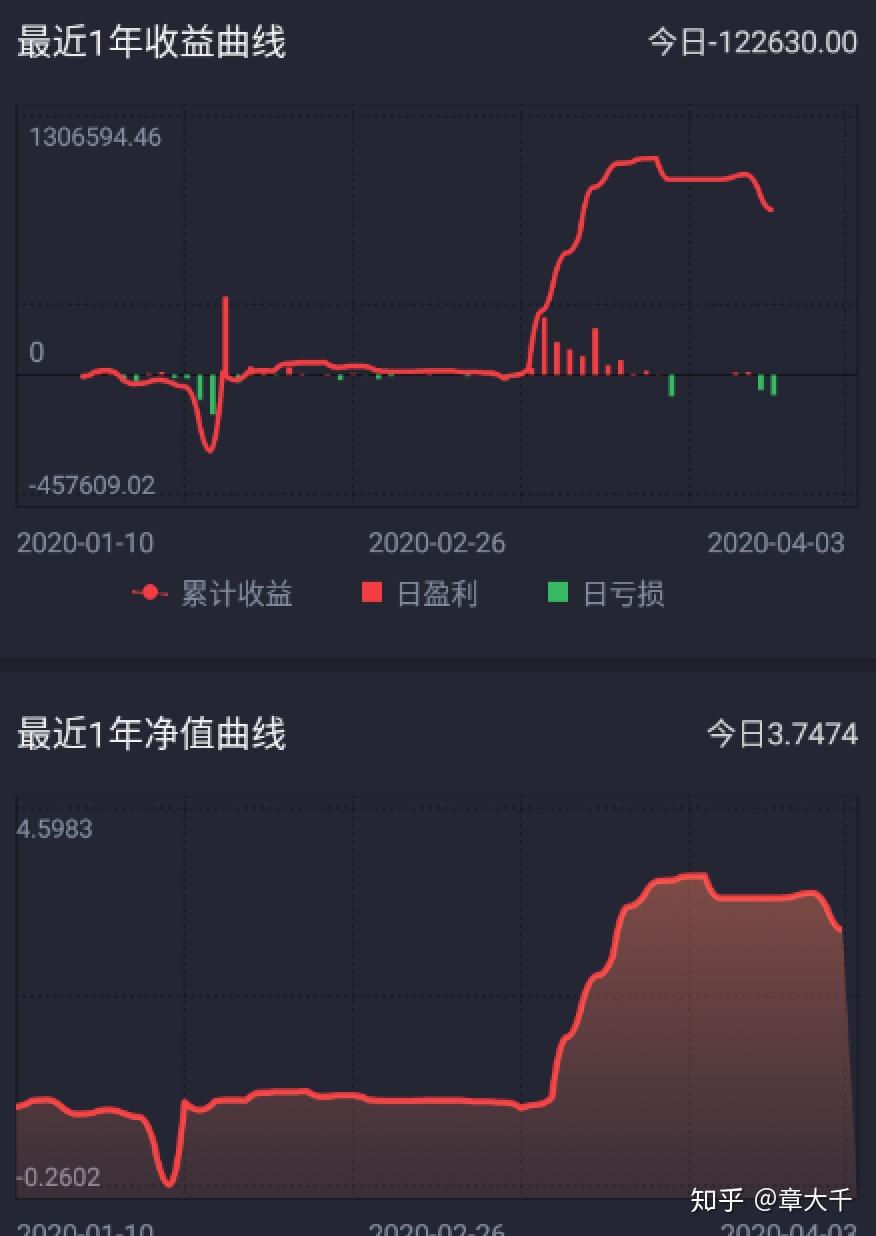Click the green square icon for 日亏损
The width and height of the screenshot is (876, 1236).
click(x=556, y=592)
